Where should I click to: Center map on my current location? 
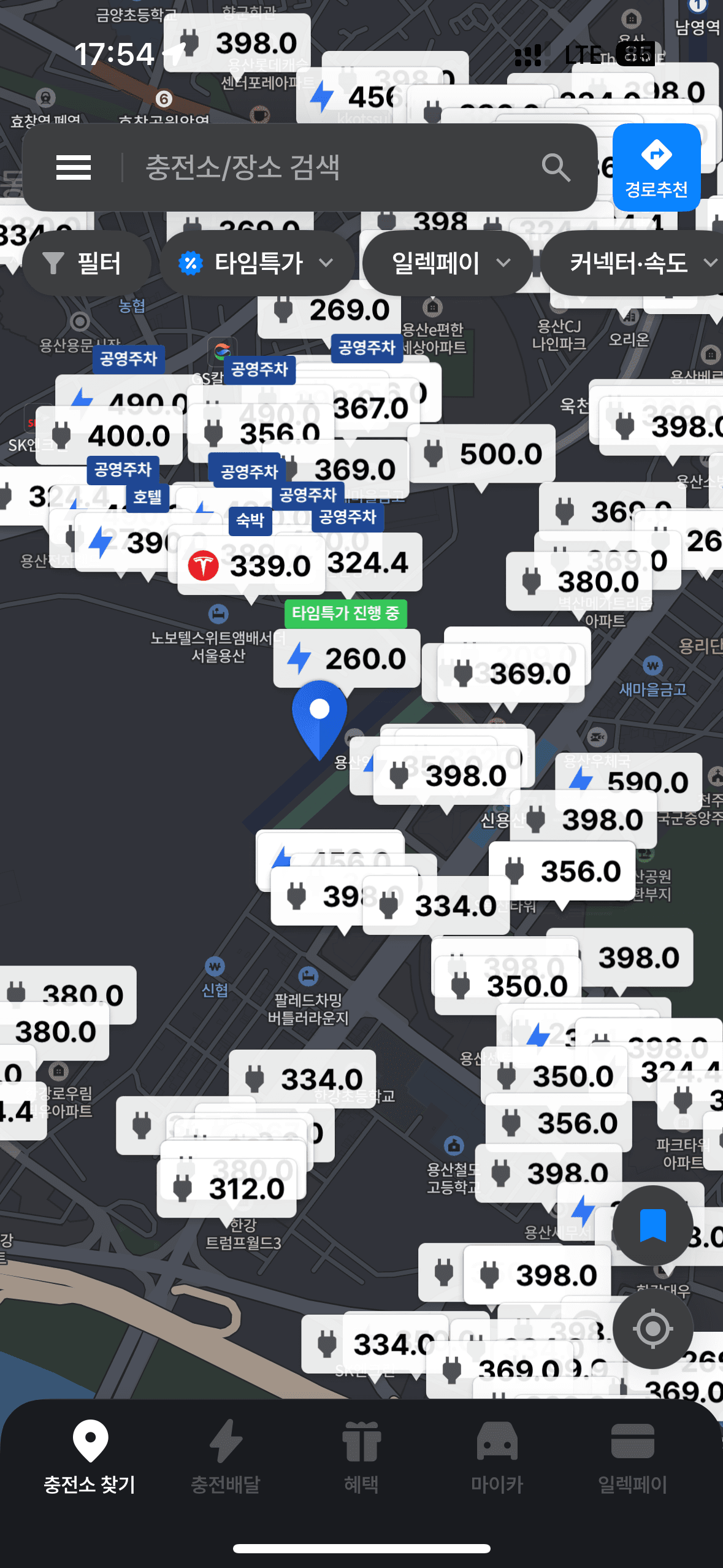point(652,1329)
